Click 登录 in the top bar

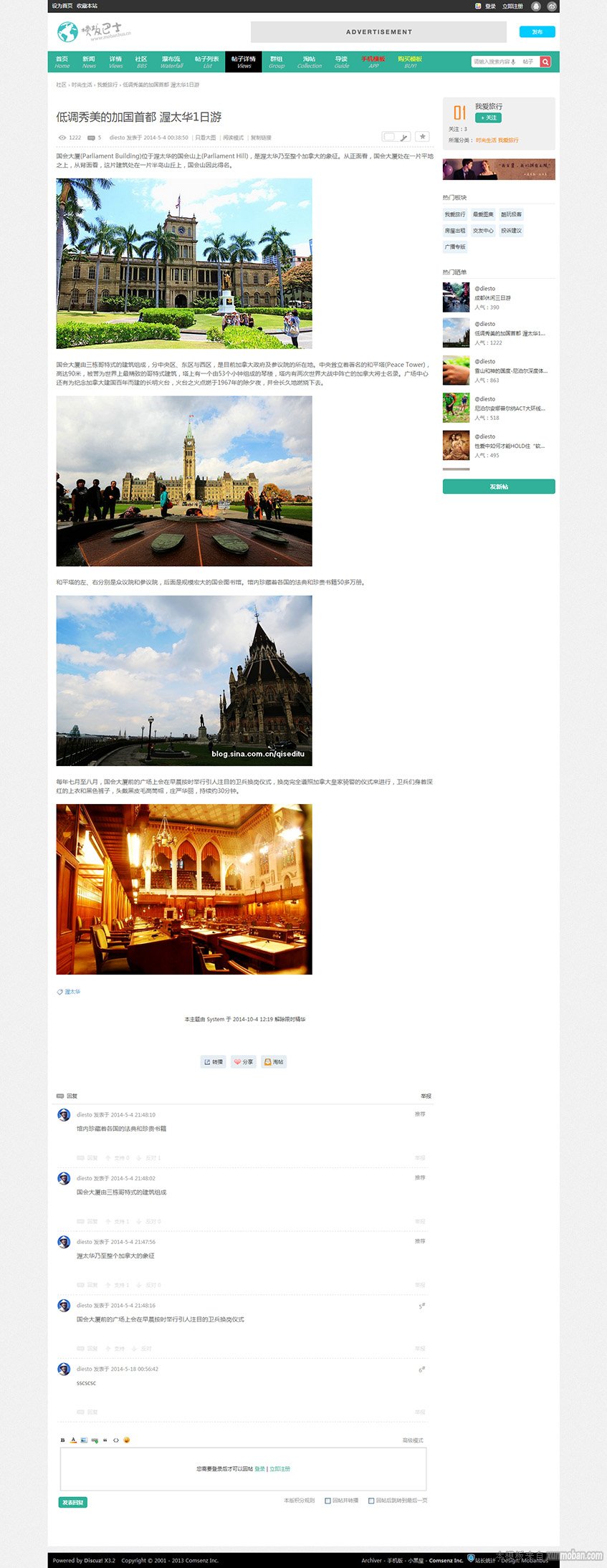coord(490,6)
